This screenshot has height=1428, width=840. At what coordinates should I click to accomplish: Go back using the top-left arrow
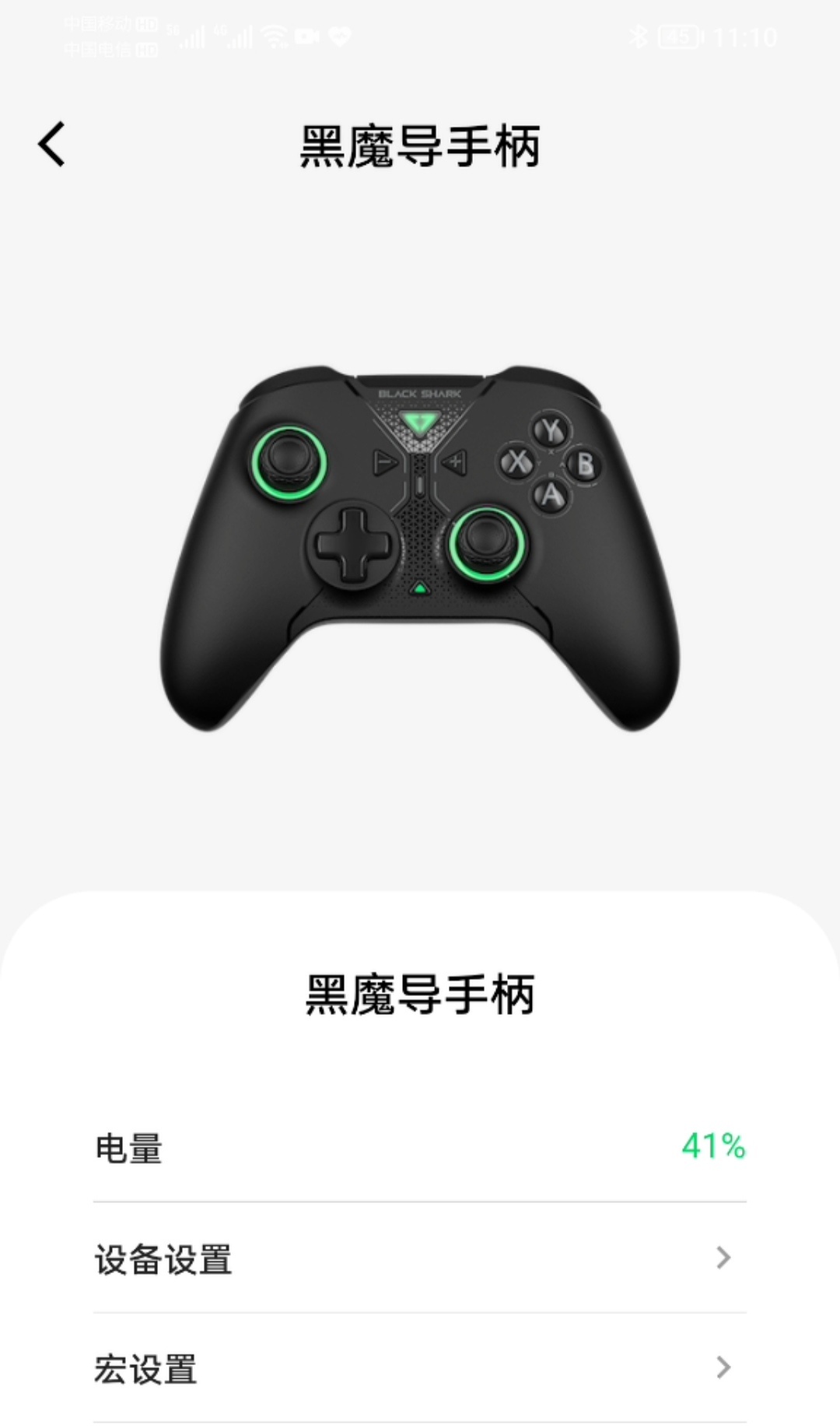(x=52, y=145)
